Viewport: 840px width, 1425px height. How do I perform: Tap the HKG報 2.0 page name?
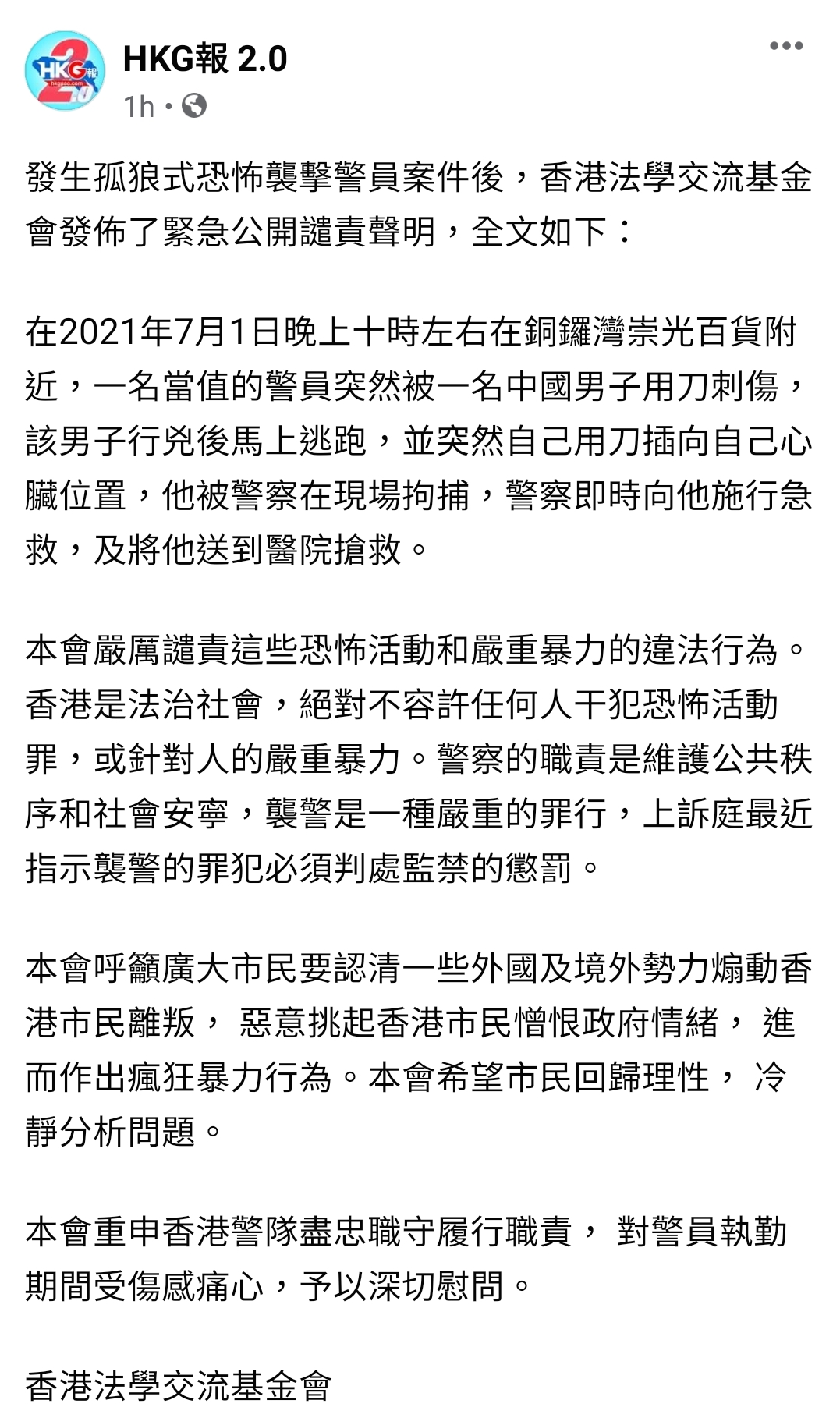205,59
